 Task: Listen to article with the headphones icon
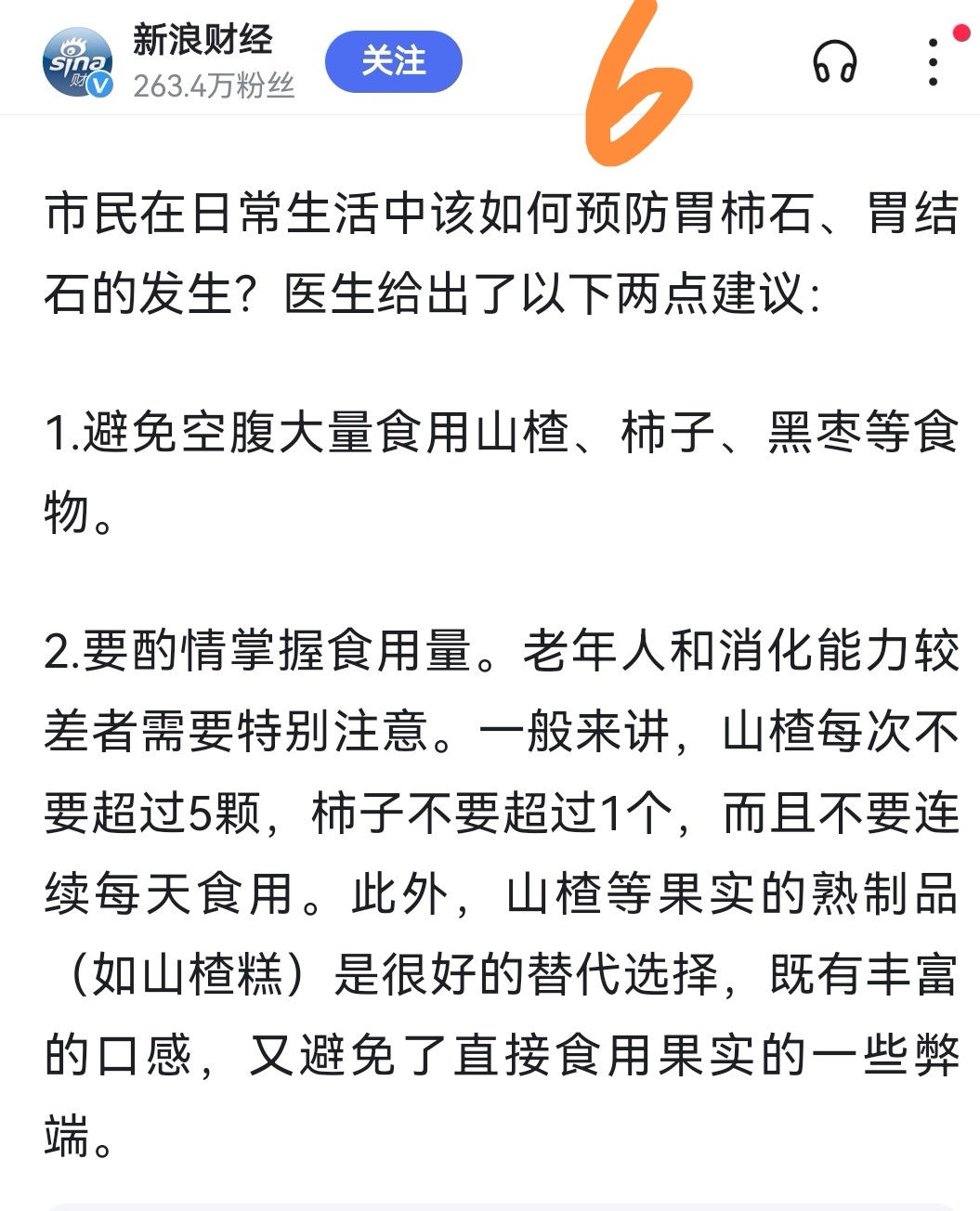tap(834, 63)
